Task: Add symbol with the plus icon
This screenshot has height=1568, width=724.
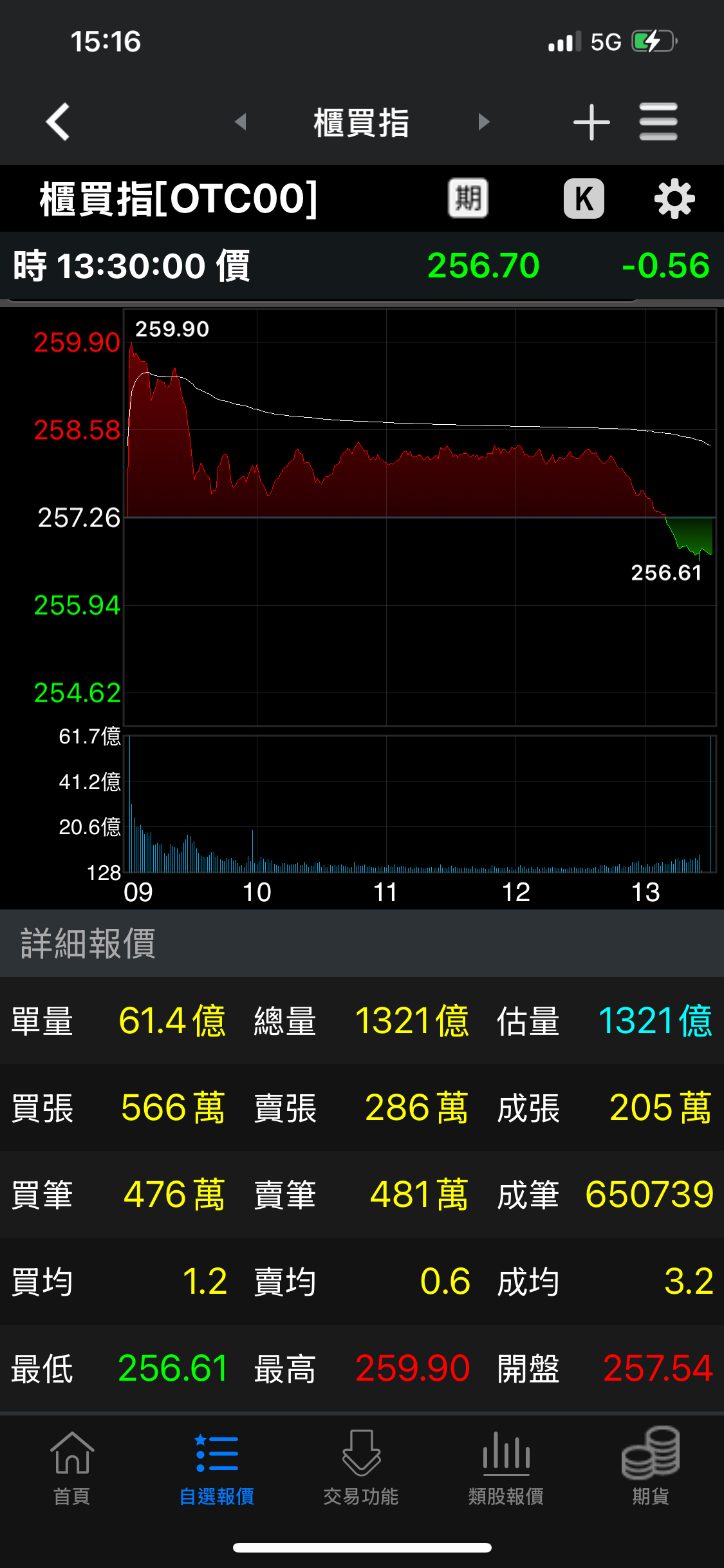Action: (591, 122)
